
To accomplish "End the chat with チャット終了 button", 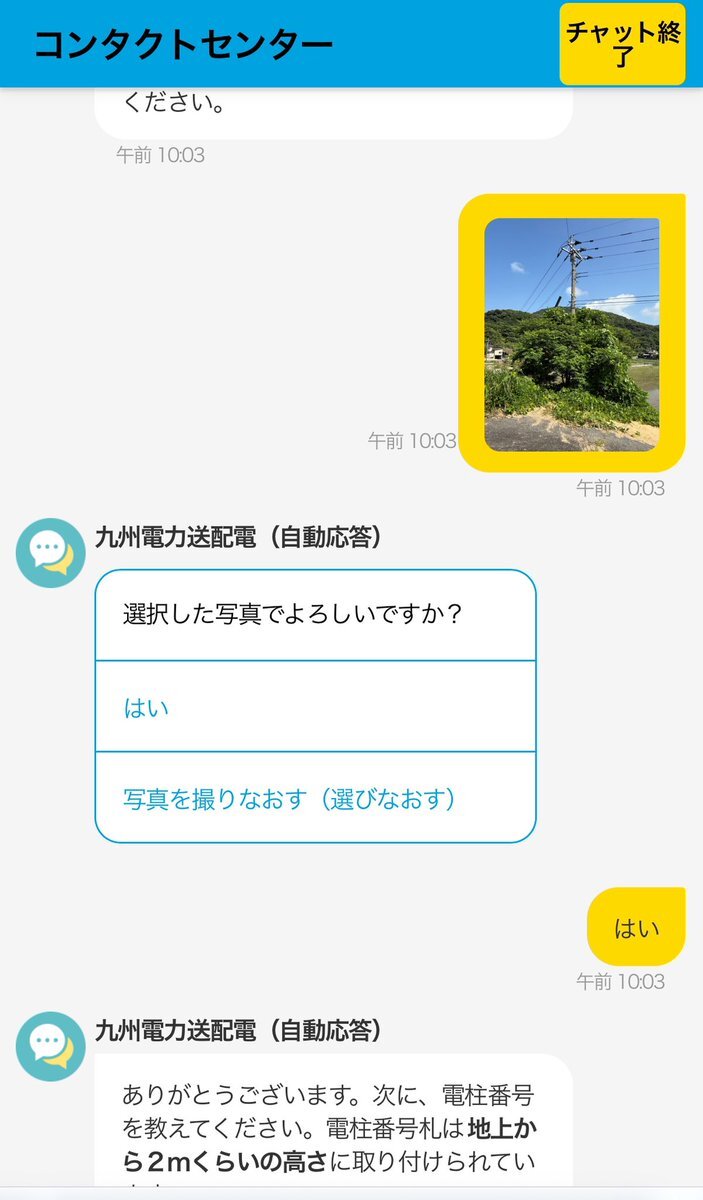I will pyautogui.click(x=622, y=44).
